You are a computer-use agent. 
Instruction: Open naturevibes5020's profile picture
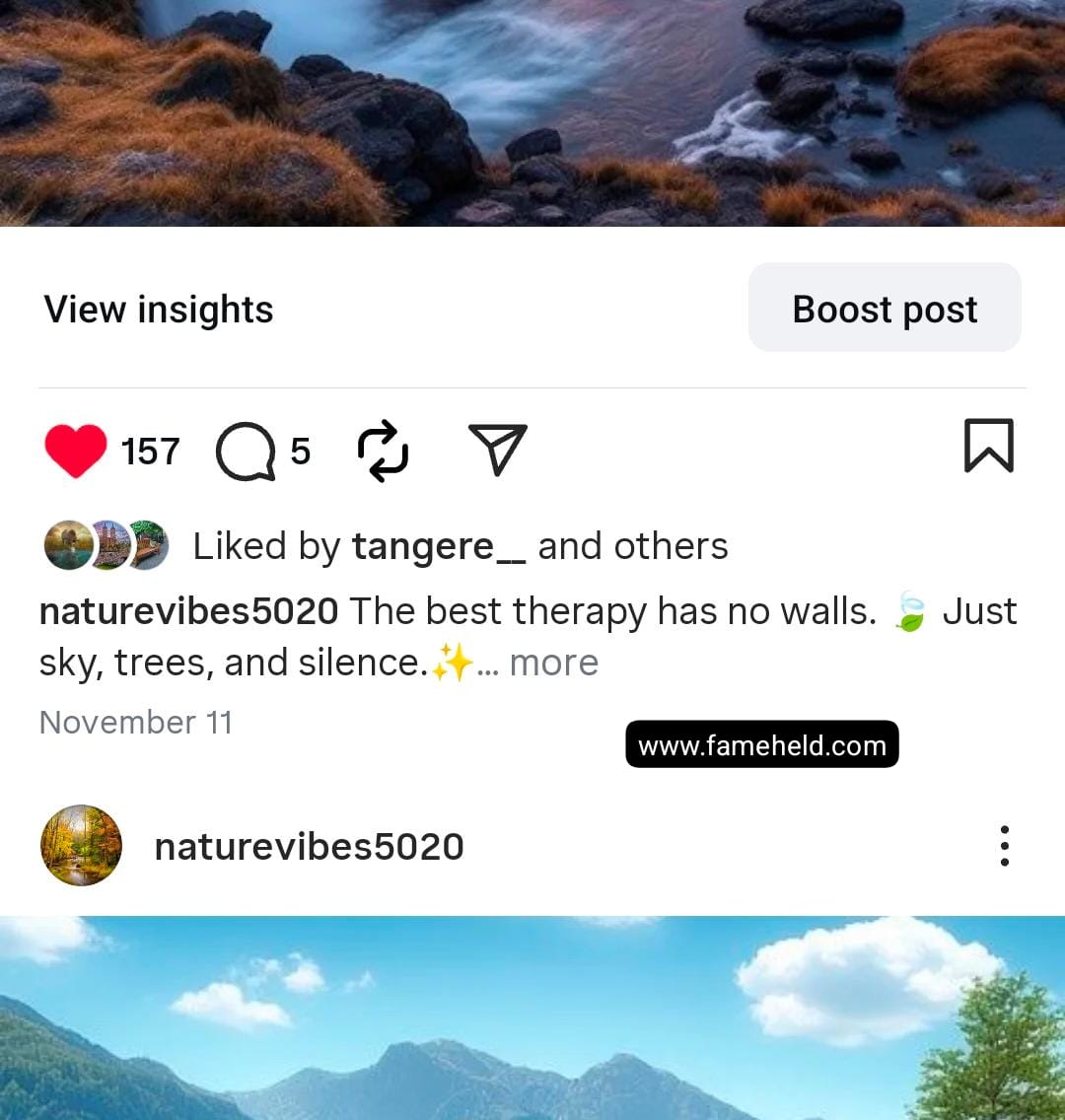click(x=80, y=845)
